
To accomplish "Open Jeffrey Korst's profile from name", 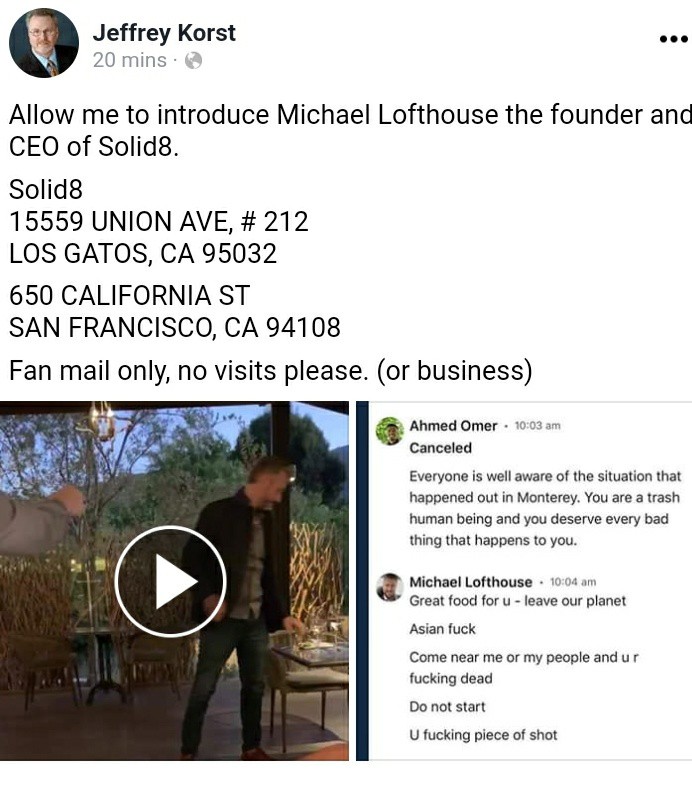I will (164, 32).
